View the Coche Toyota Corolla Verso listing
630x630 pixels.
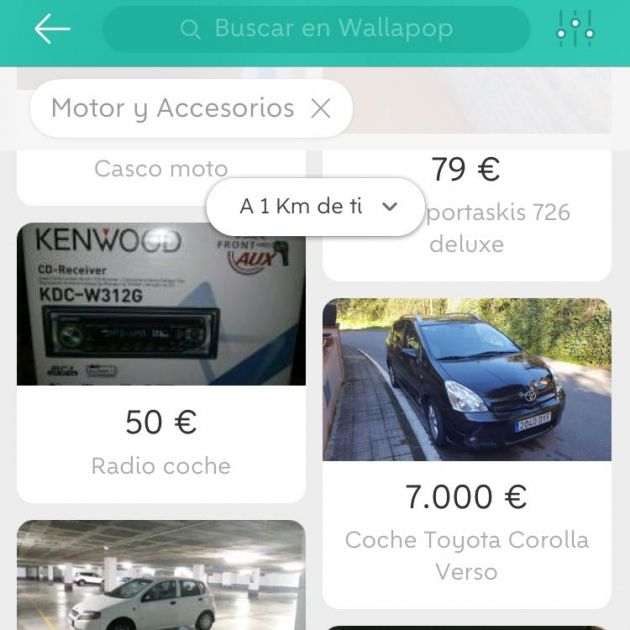[466, 450]
